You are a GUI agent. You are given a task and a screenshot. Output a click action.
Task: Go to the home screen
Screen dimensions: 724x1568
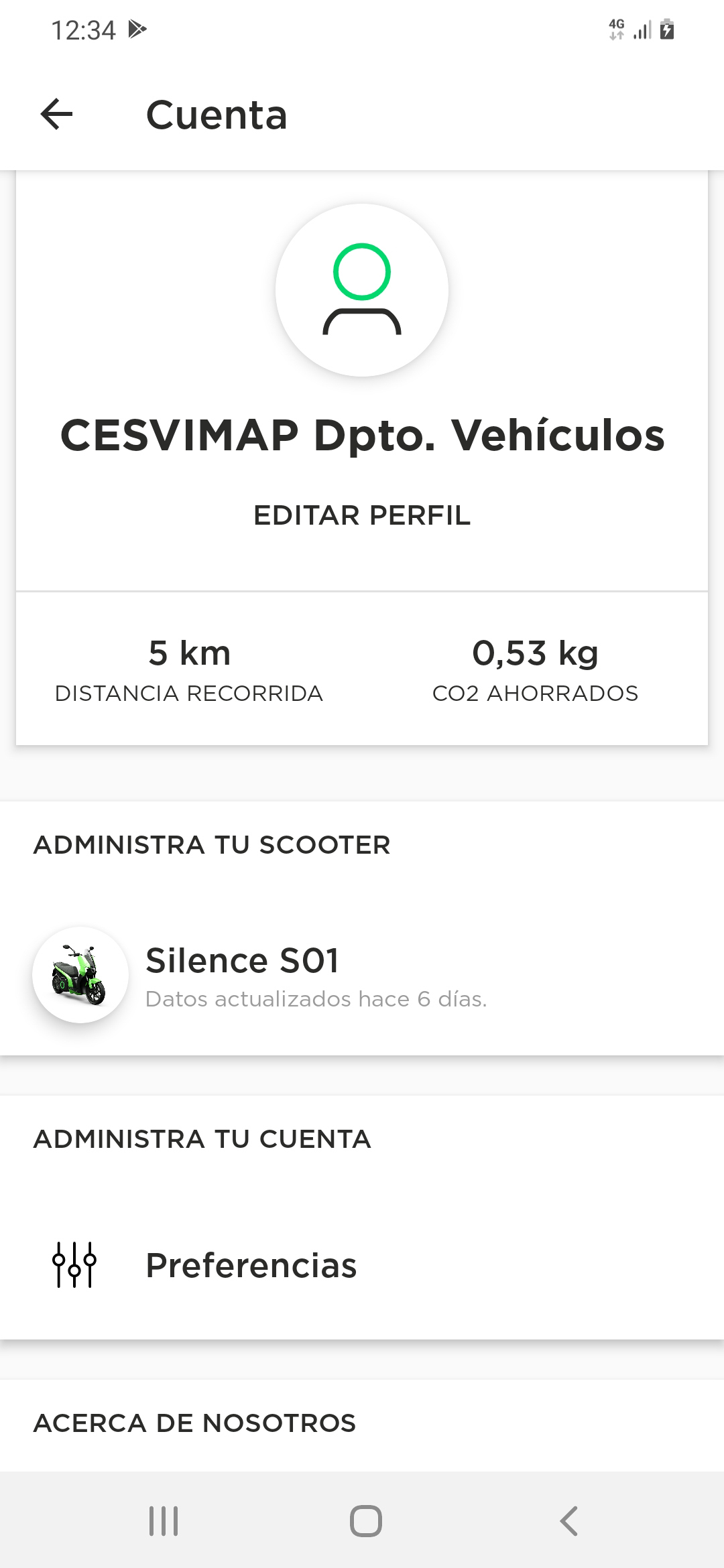click(366, 1520)
